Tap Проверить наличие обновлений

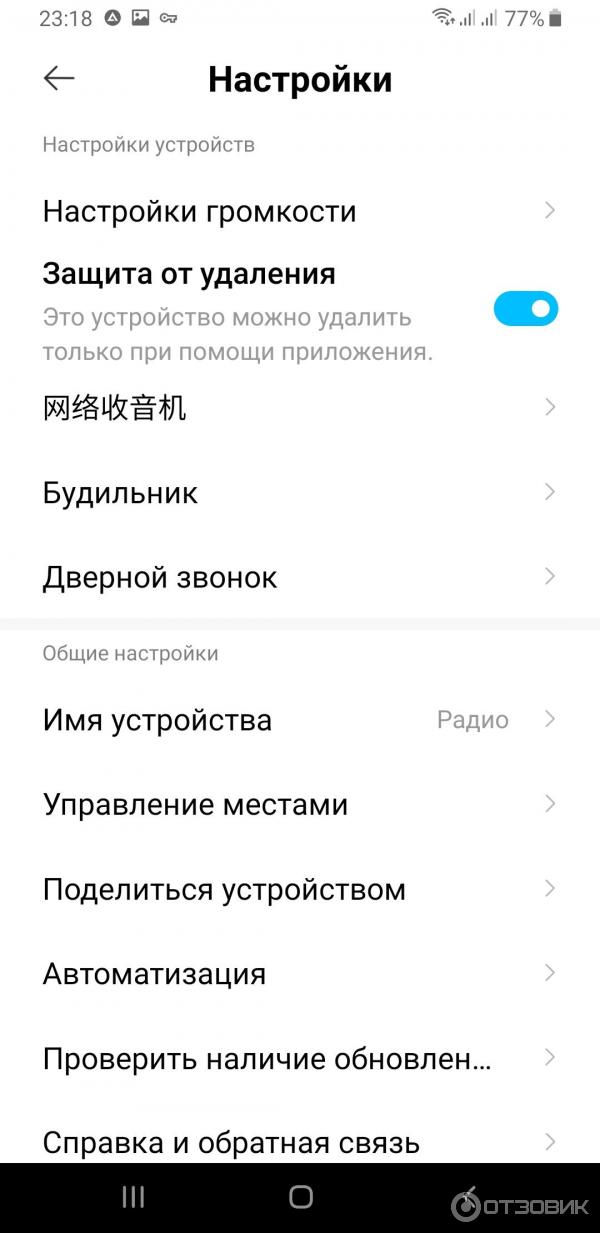pyautogui.click(x=299, y=1058)
